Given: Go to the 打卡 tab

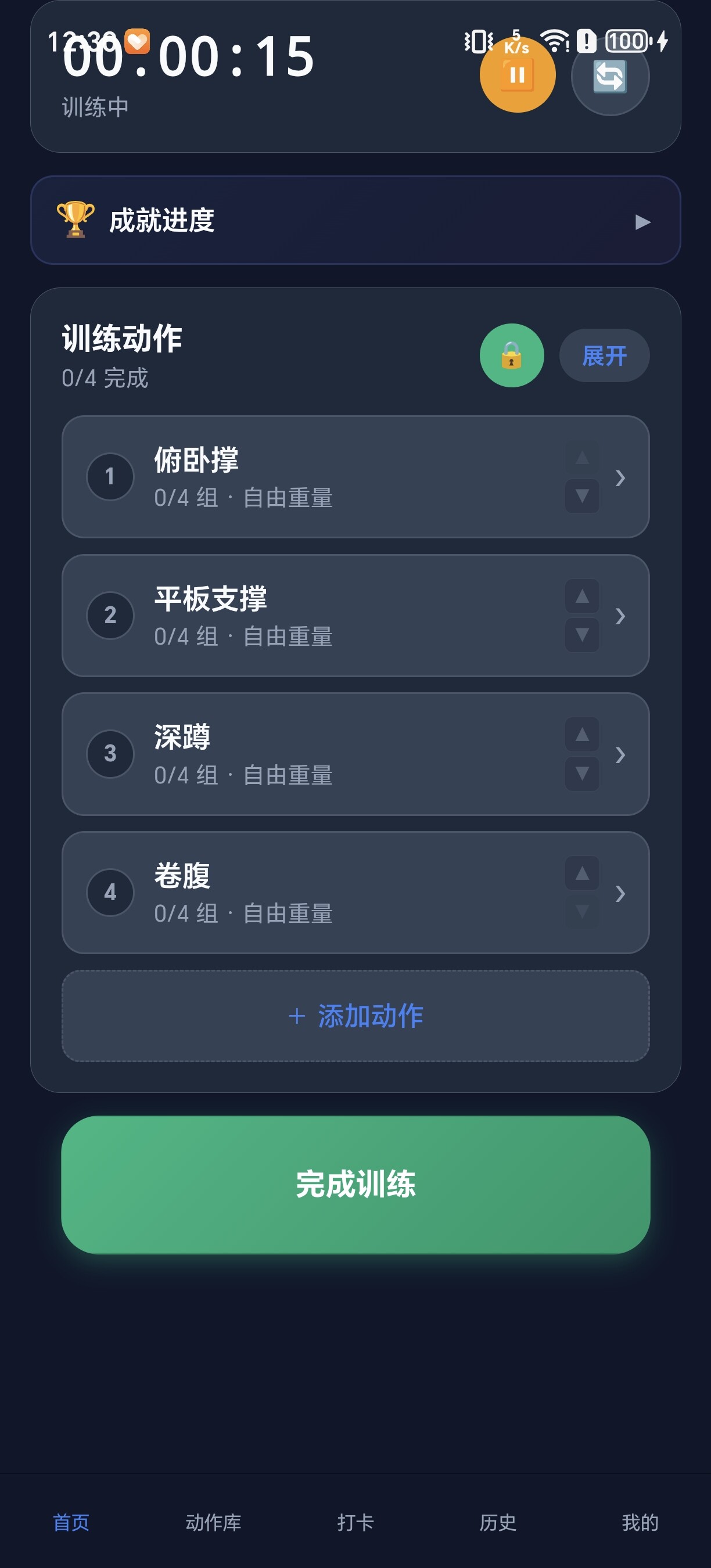Looking at the screenshot, I should (x=355, y=1522).
